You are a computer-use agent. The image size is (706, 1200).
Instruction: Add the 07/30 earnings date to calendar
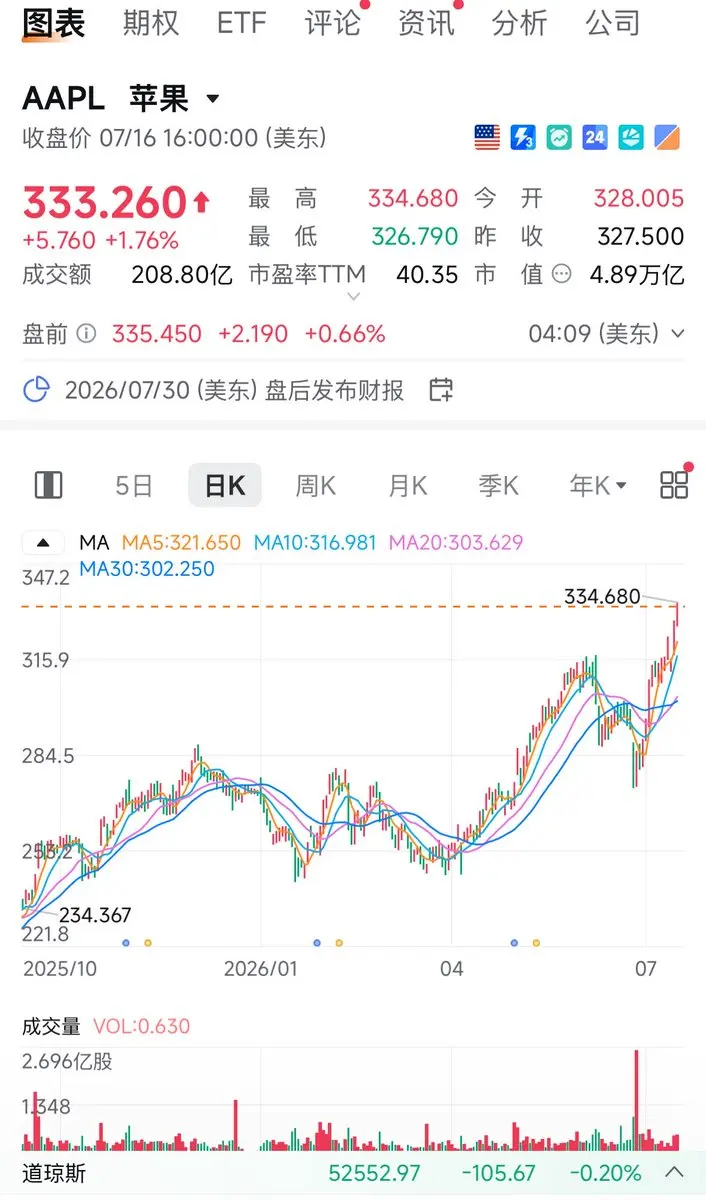[441, 390]
